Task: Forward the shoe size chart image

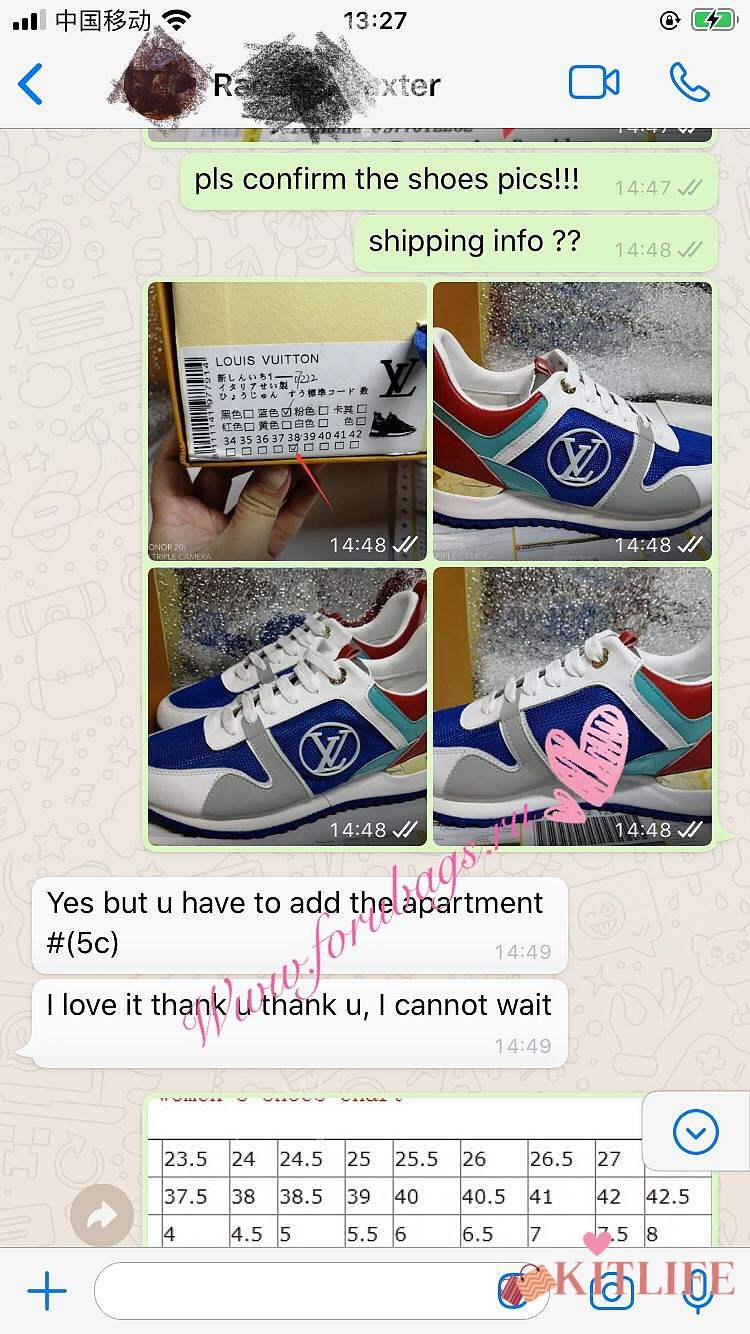Action: 102,1215
